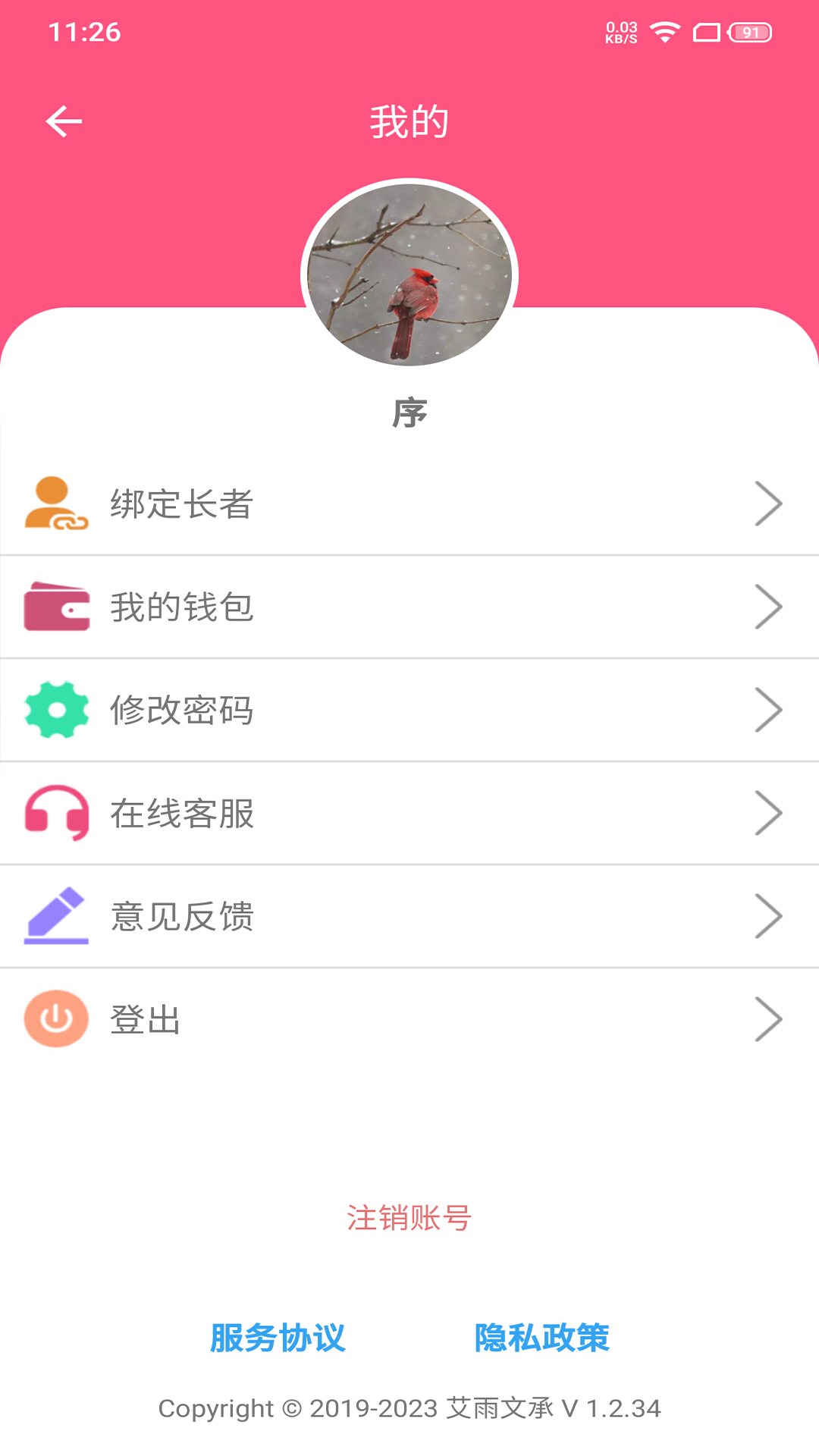Open 我的钱包 wallet row
This screenshot has width=819, height=1456.
pos(409,607)
